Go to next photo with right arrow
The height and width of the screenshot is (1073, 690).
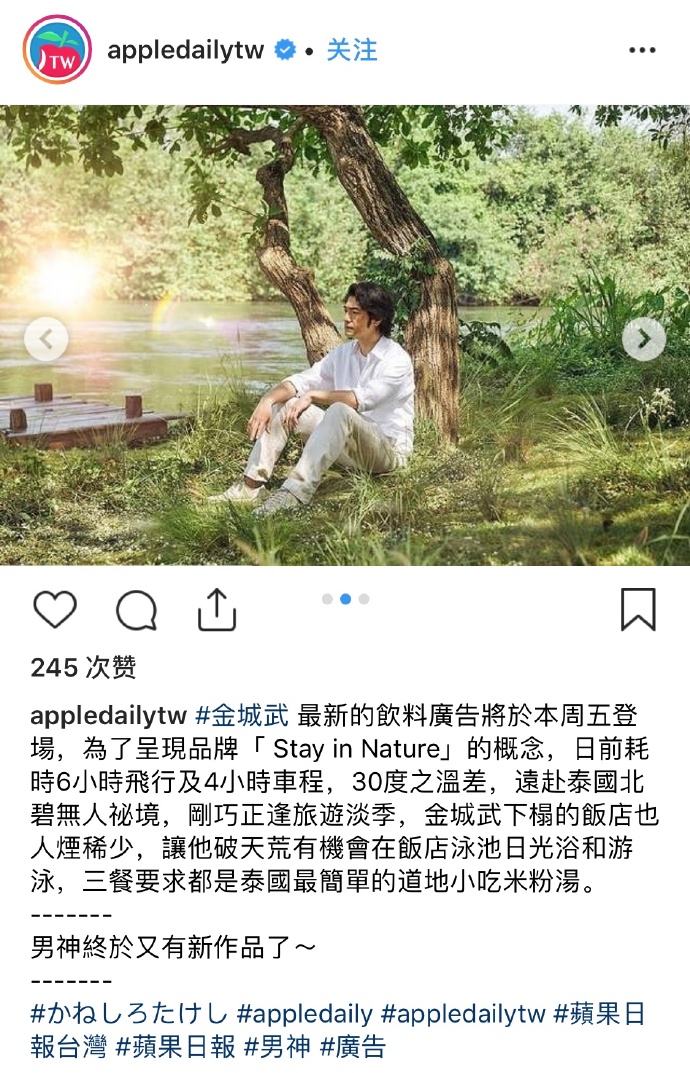click(644, 340)
